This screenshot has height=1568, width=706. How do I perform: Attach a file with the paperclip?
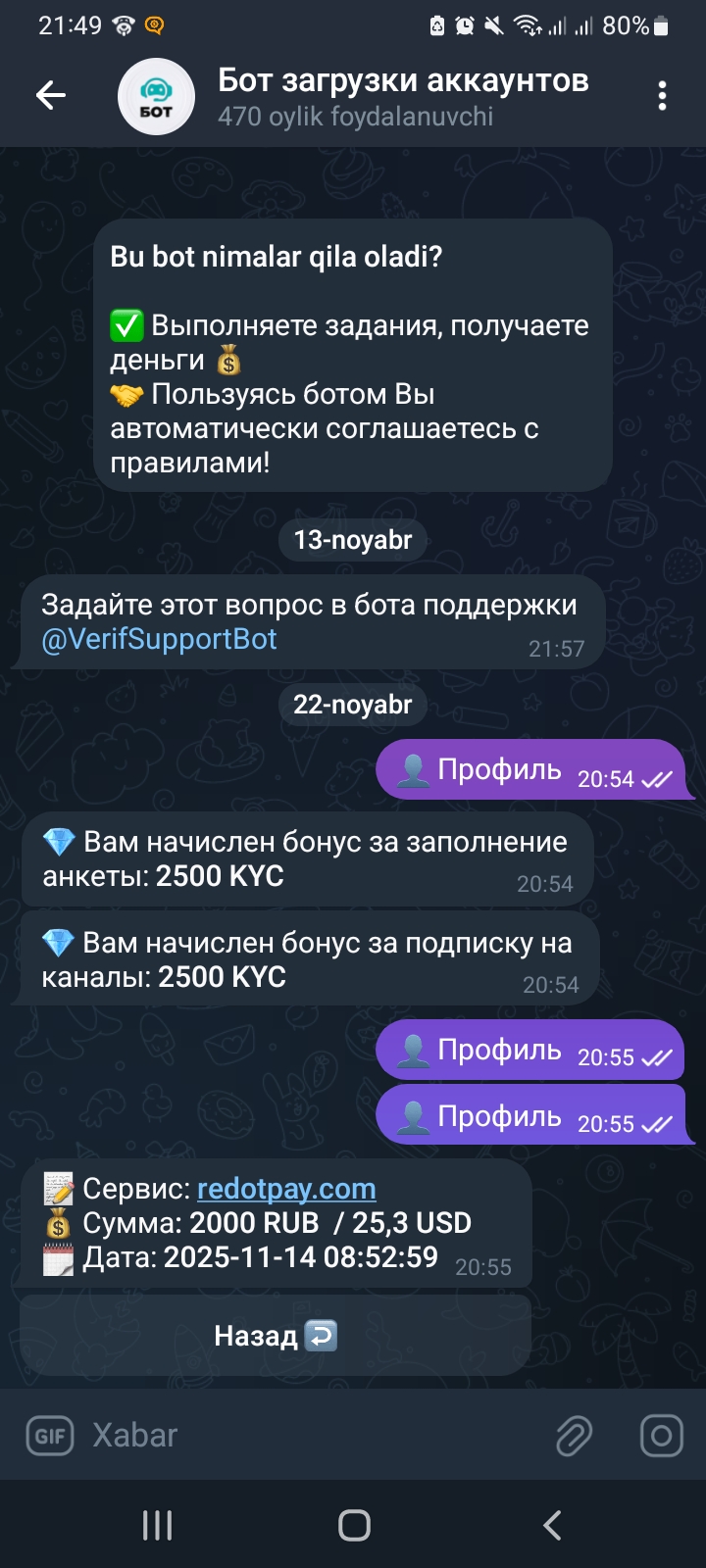(x=574, y=1436)
